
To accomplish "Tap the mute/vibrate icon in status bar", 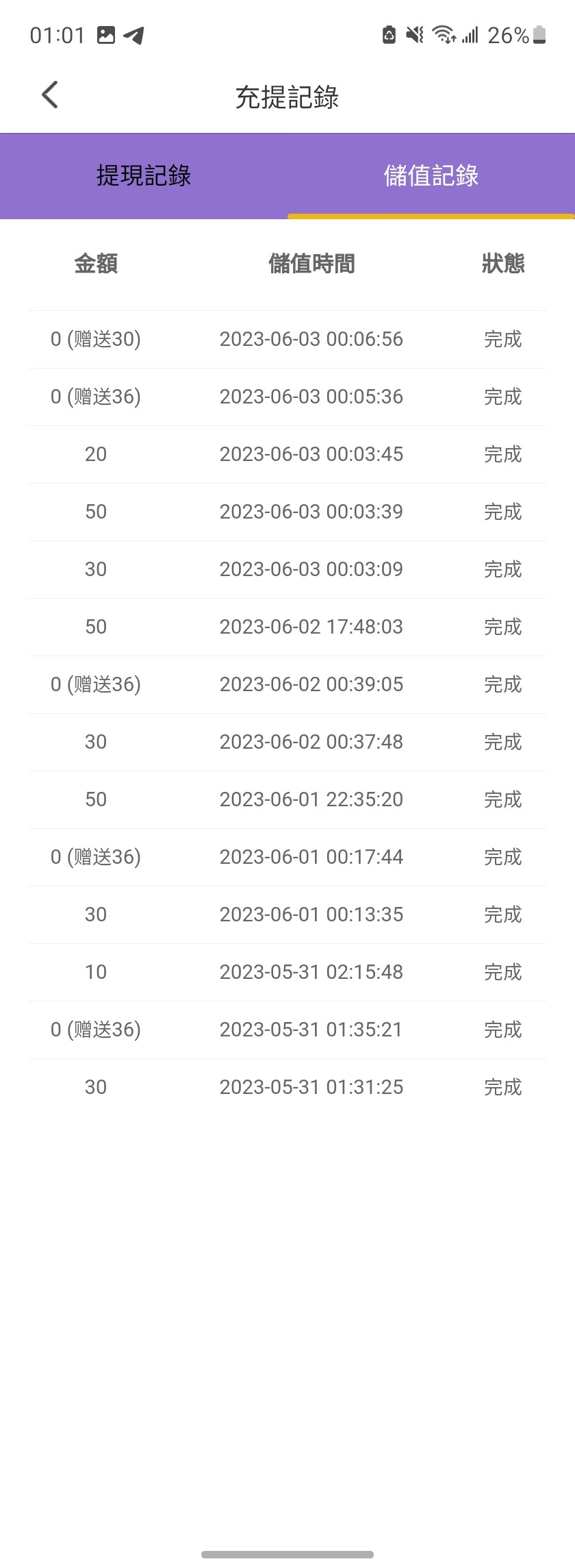I will click(x=413, y=34).
